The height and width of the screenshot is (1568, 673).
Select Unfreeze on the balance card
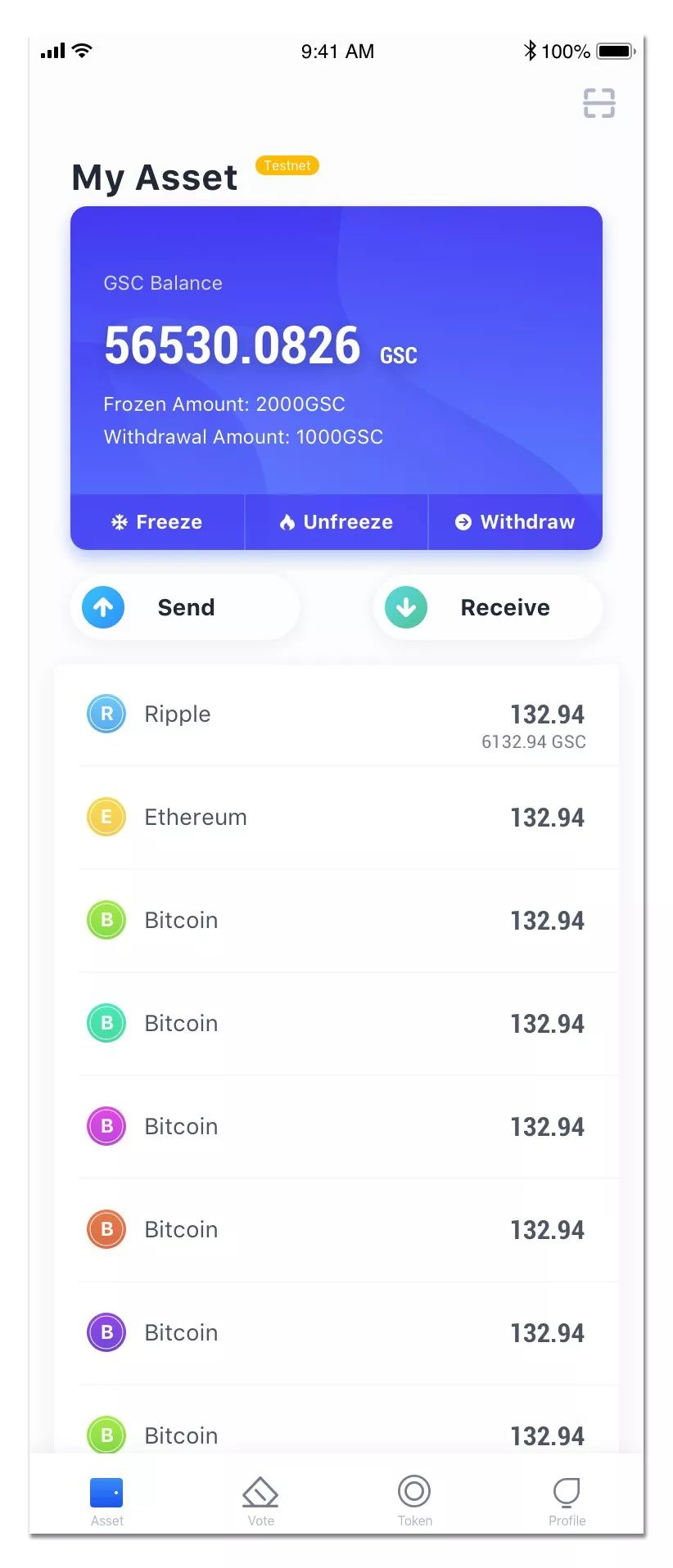point(336,522)
